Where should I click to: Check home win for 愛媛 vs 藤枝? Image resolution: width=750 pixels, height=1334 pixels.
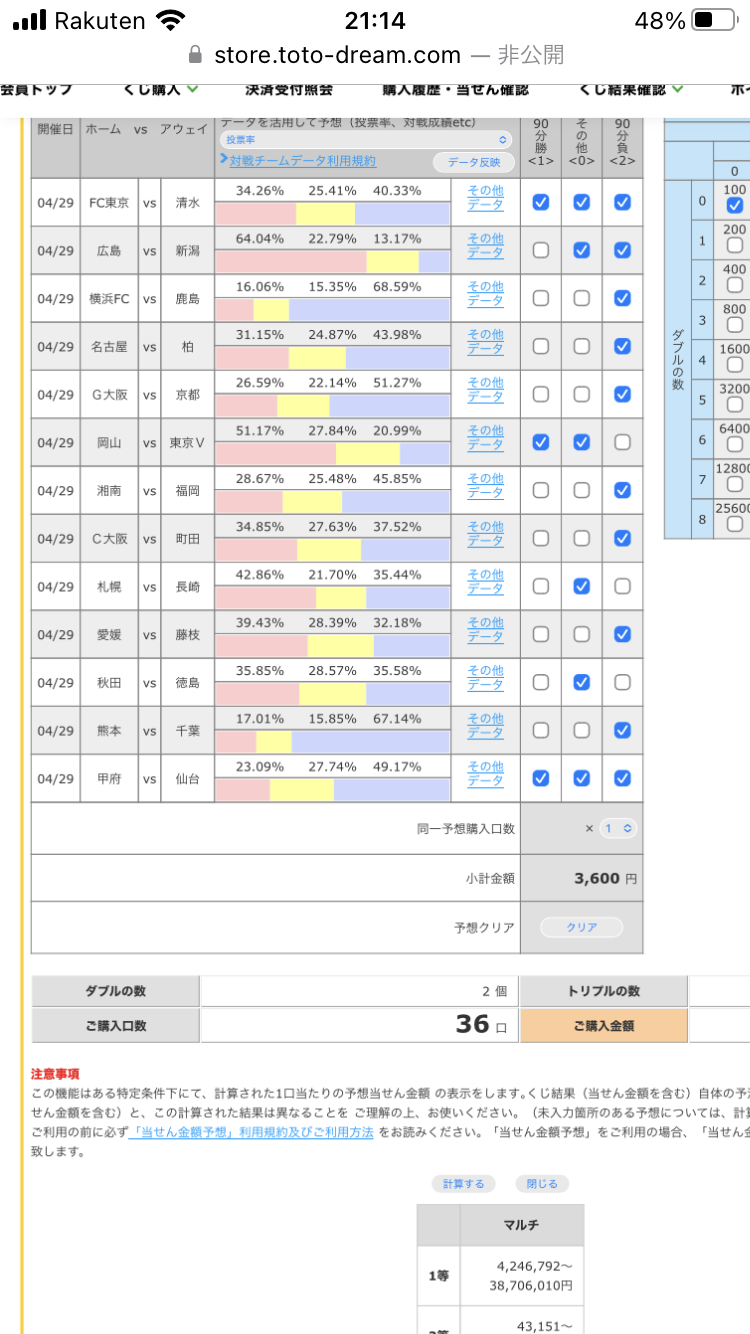tap(541, 634)
